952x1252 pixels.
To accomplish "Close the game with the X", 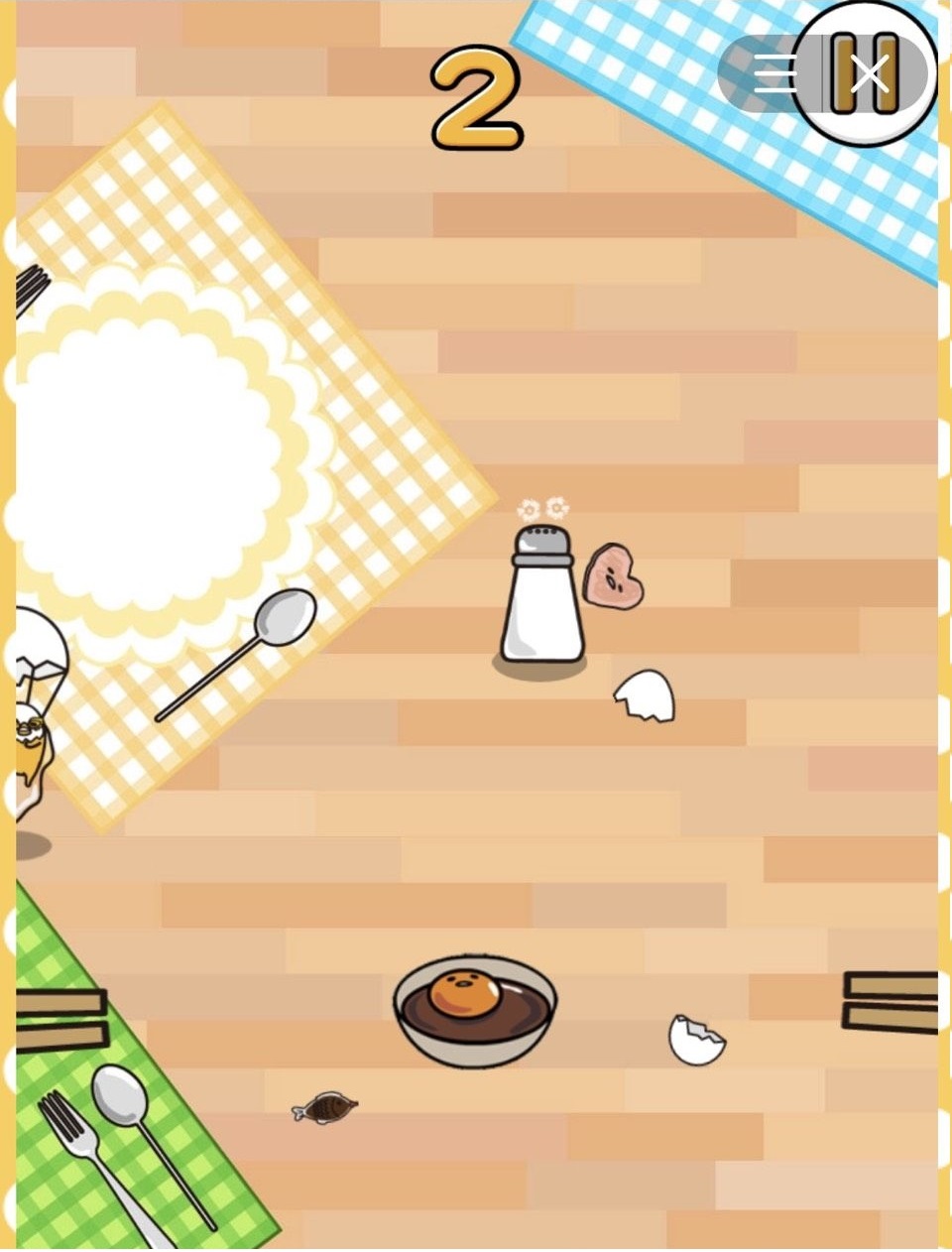I will [x=870, y=74].
